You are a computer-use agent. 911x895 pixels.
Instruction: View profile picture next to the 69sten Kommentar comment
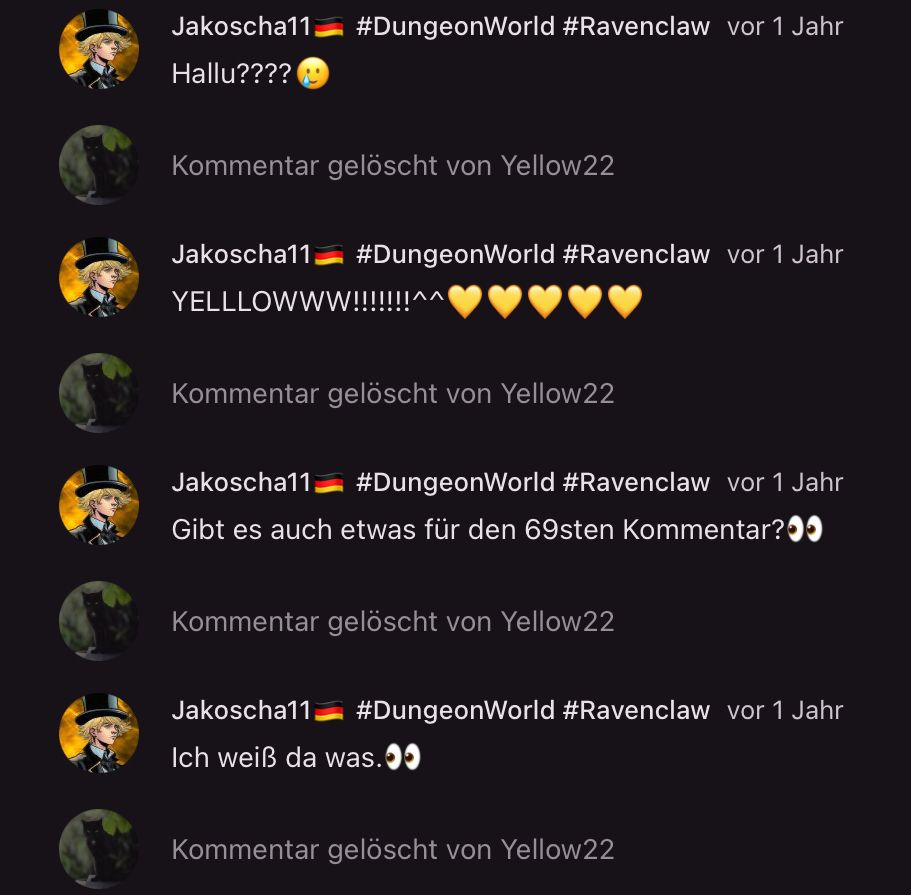[99, 505]
